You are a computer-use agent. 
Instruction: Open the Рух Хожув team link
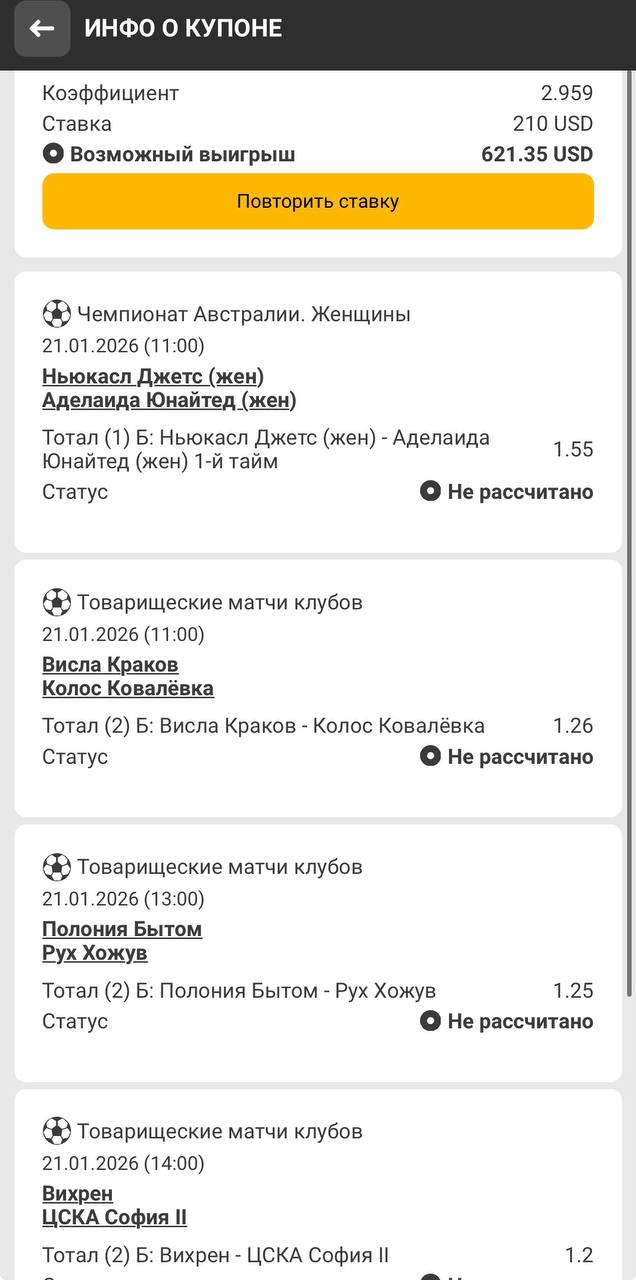coord(95,953)
